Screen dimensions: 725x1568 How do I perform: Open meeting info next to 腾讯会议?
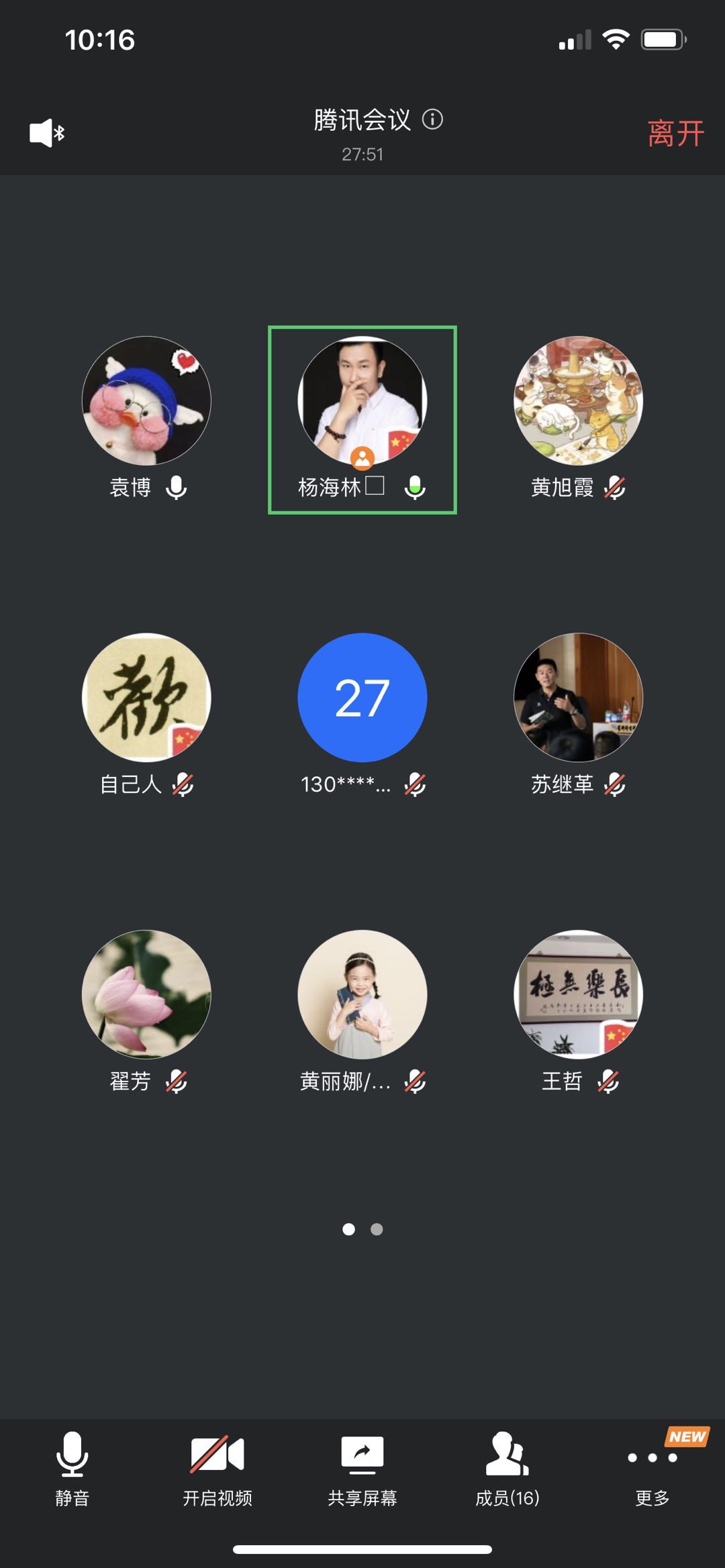(x=432, y=119)
